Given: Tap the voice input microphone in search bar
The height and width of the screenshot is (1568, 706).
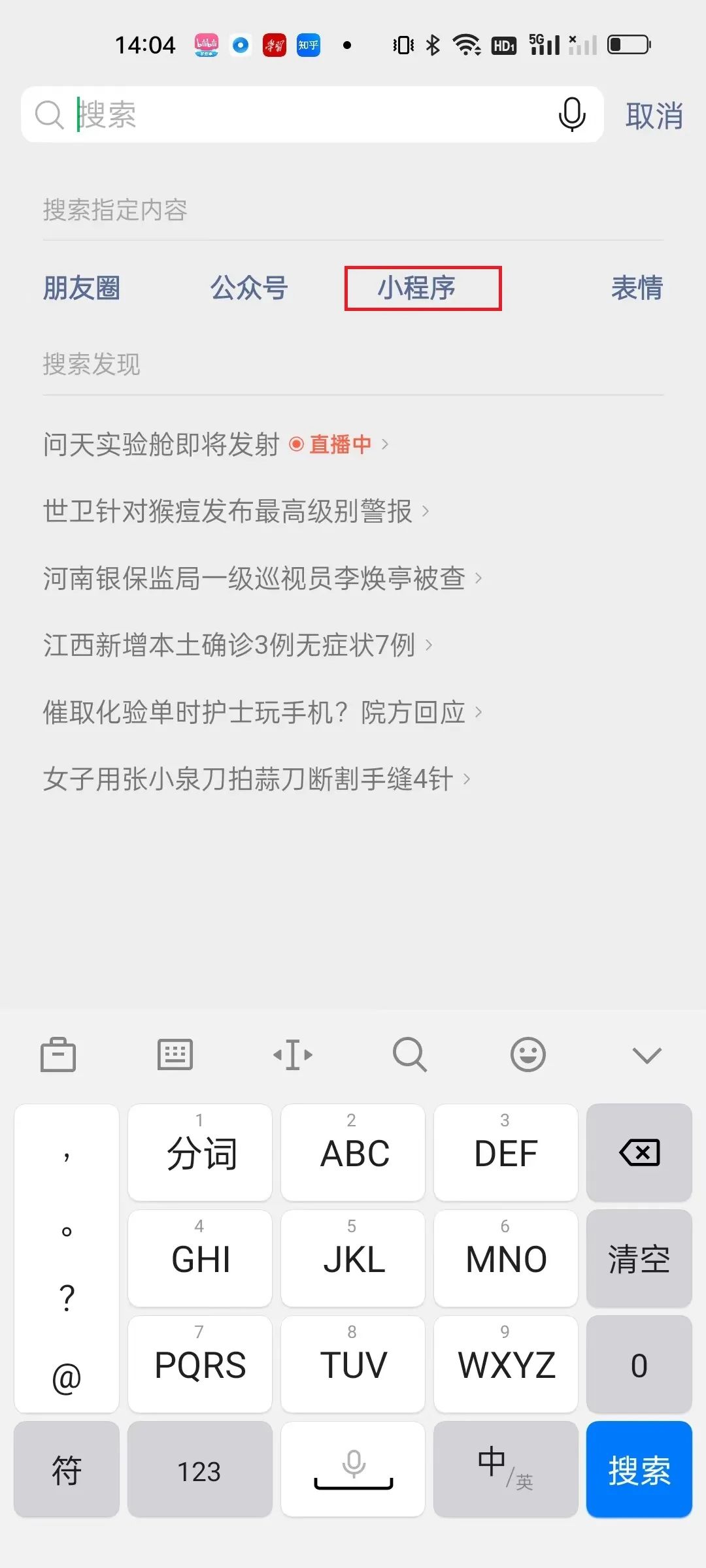Looking at the screenshot, I should coord(572,114).
